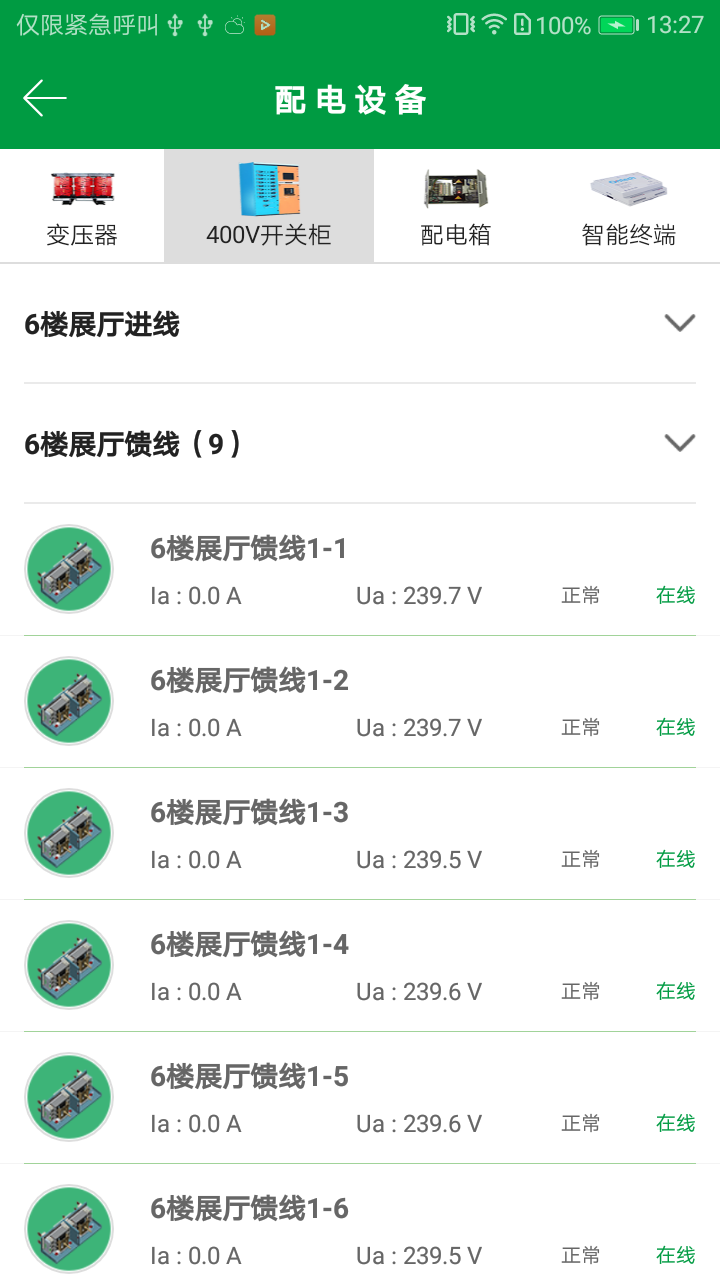Click device icon for 6楼展厅馈线1-5
Image resolution: width=720 pixels, height=1280 pixels.
click(x=68, y=1096)
